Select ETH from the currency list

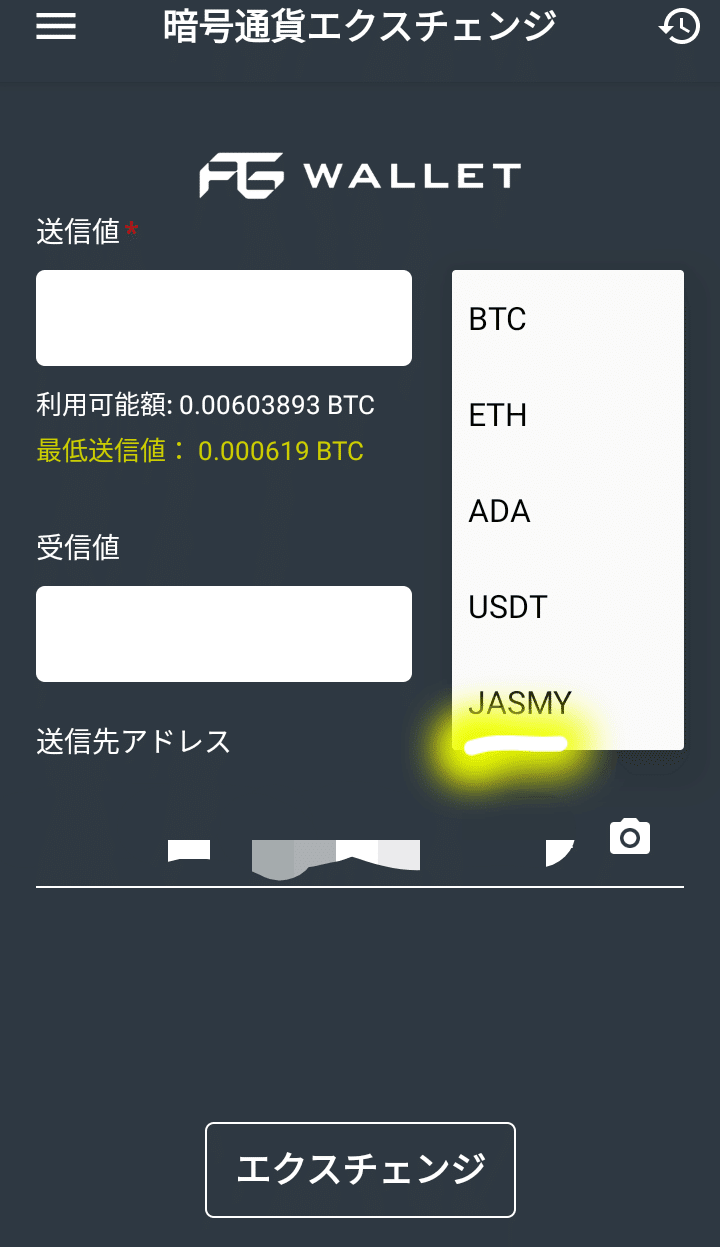coord(497,415)
